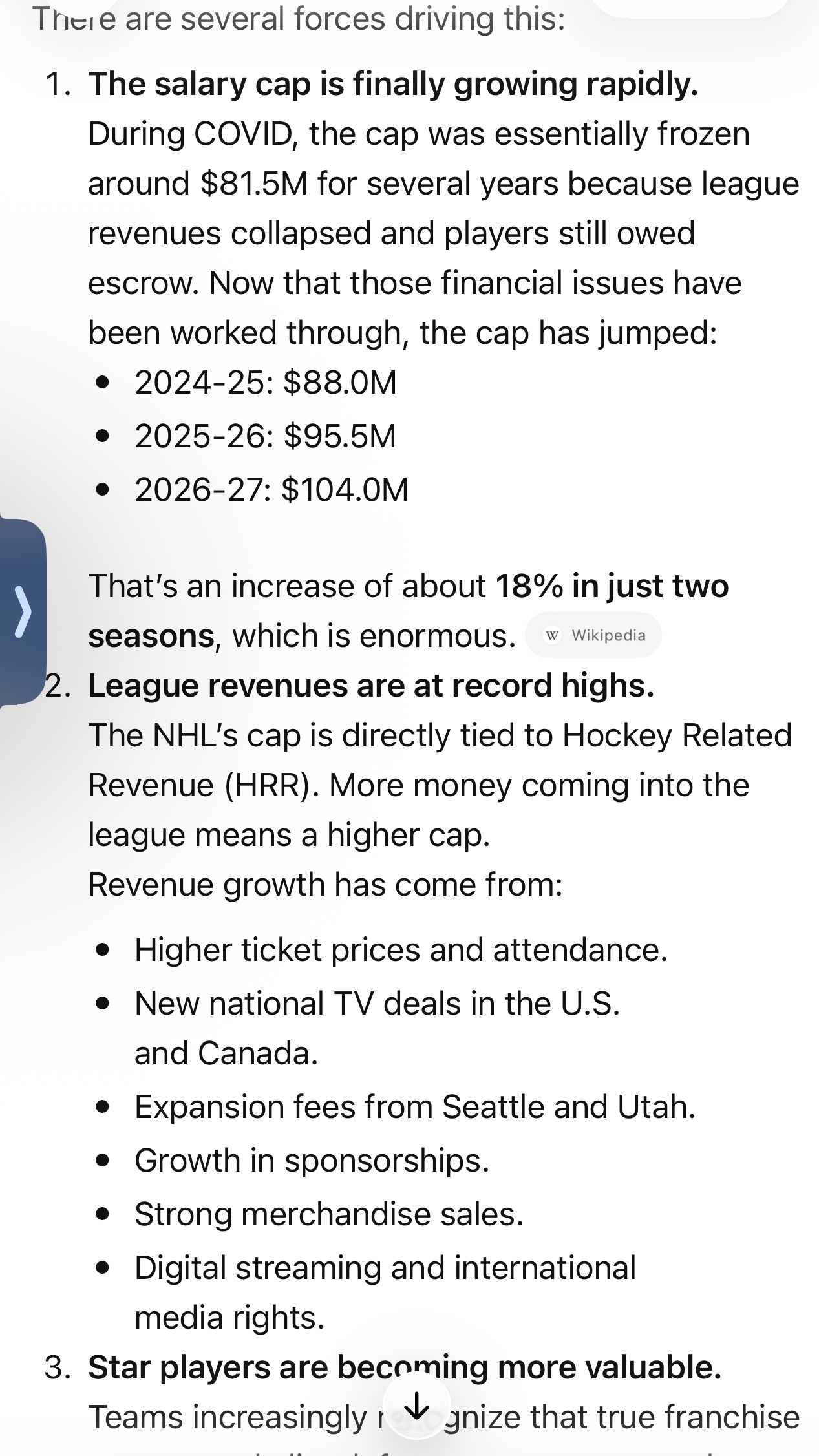Jump to bottom with the down arrow button
The height and width of the screenshot is (1456, 819).
point(416,1405)
